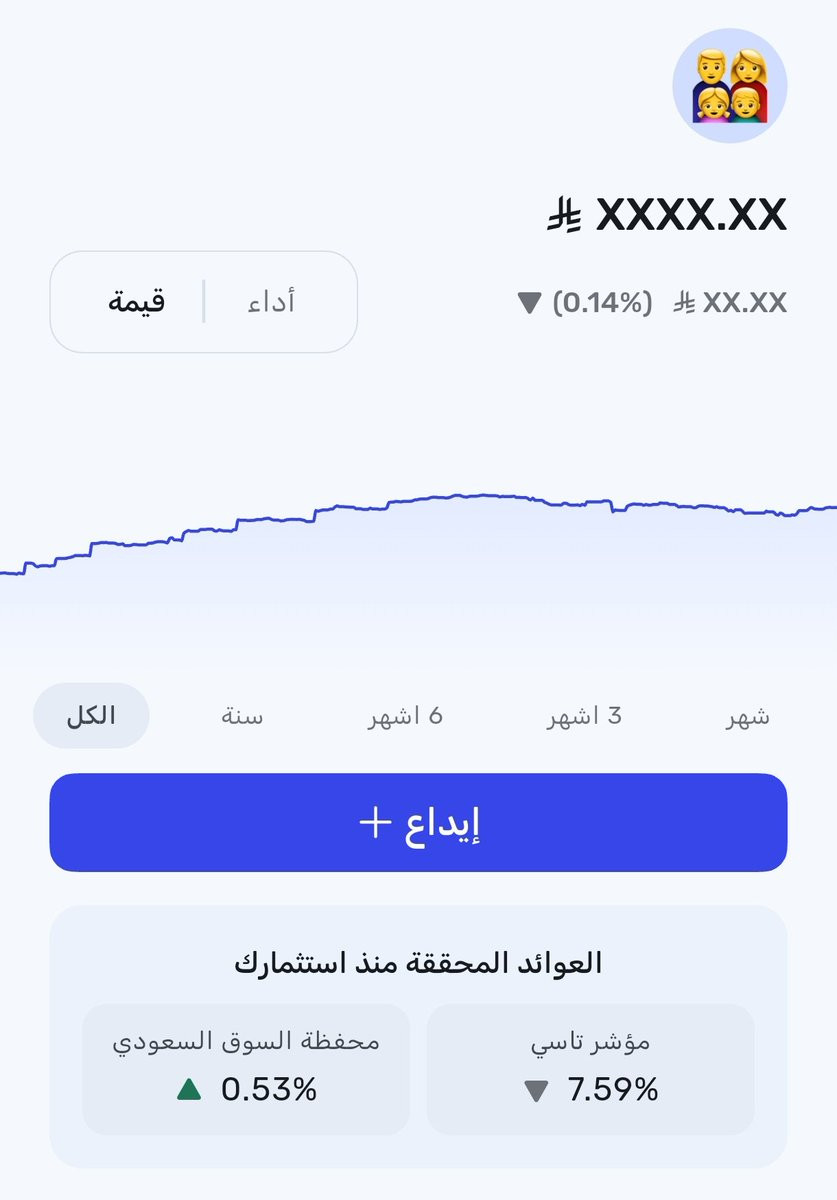Select the 3 اشهر time range
The image size is (837, 1200).
tap(584, 716)
